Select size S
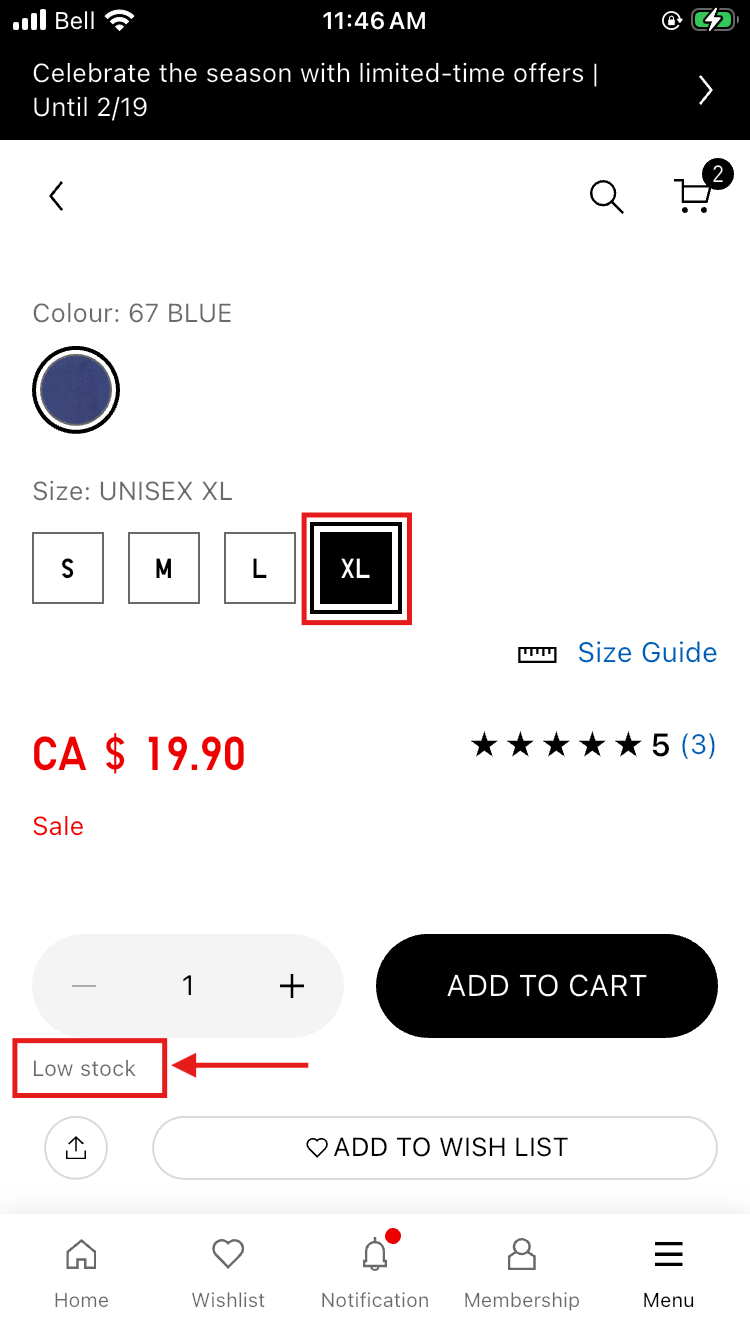Image resolution: width=750 pixels, height=1333 pixels. [68, 568]
